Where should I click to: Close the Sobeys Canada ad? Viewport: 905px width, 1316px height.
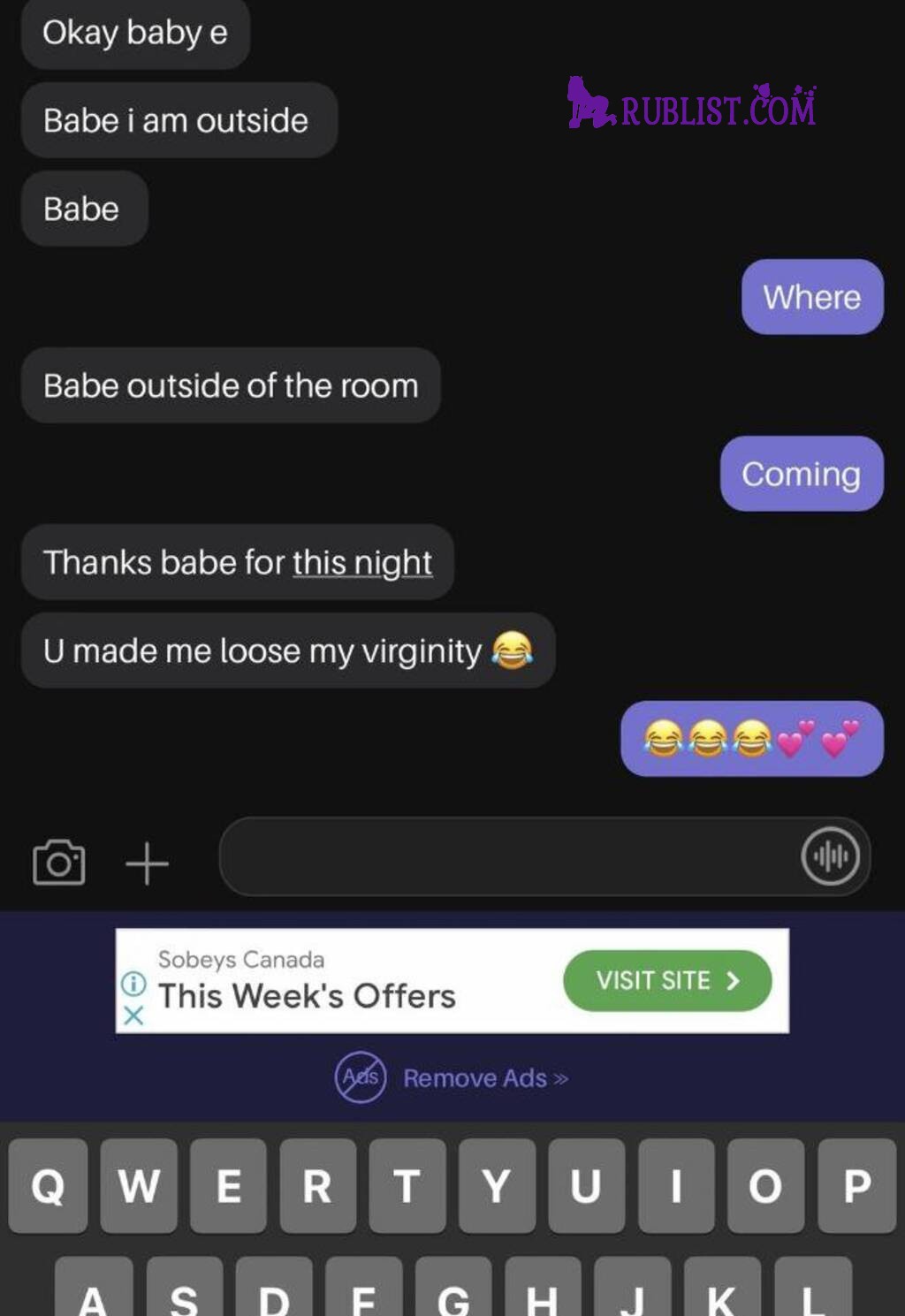pyautogui.click(x=133, y=1016)
